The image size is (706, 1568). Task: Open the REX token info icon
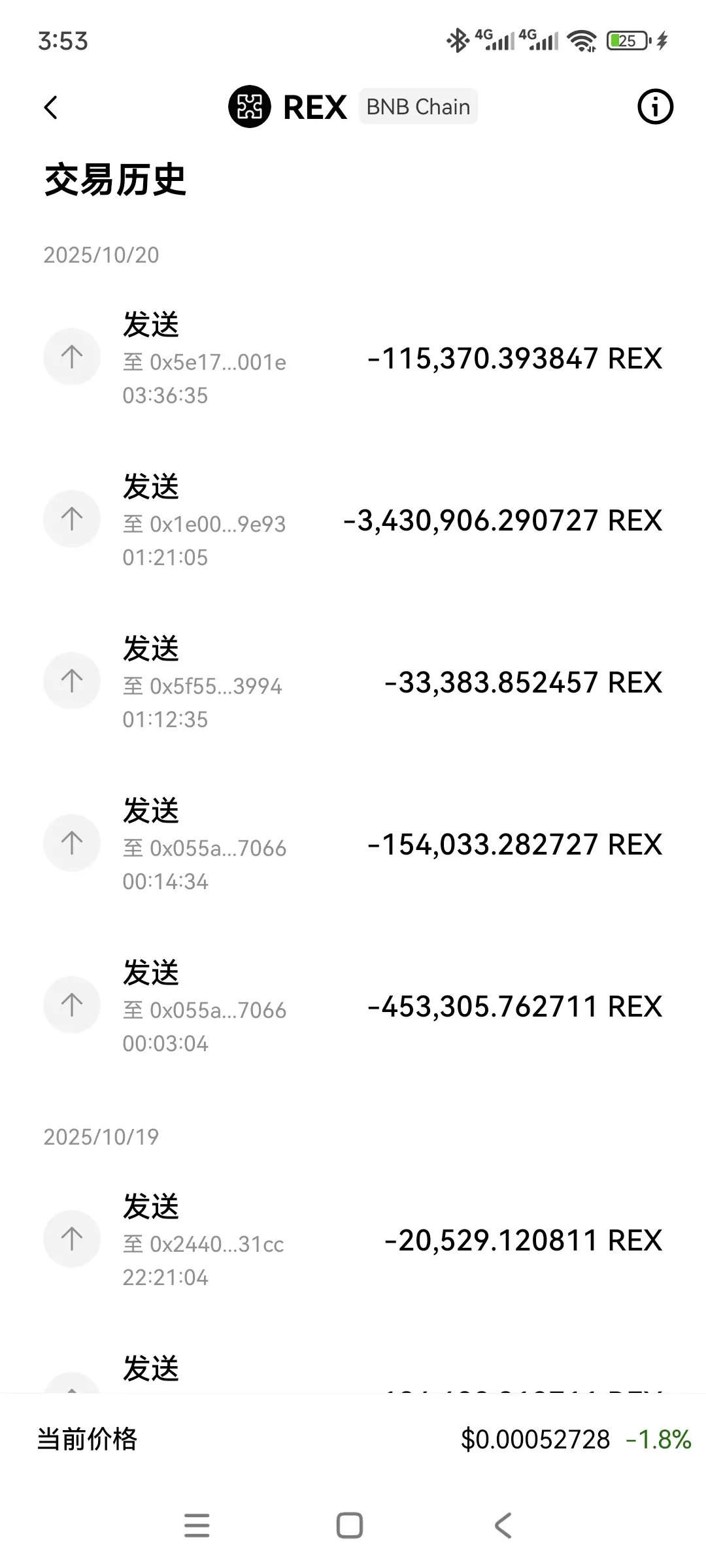click(655, 106)
